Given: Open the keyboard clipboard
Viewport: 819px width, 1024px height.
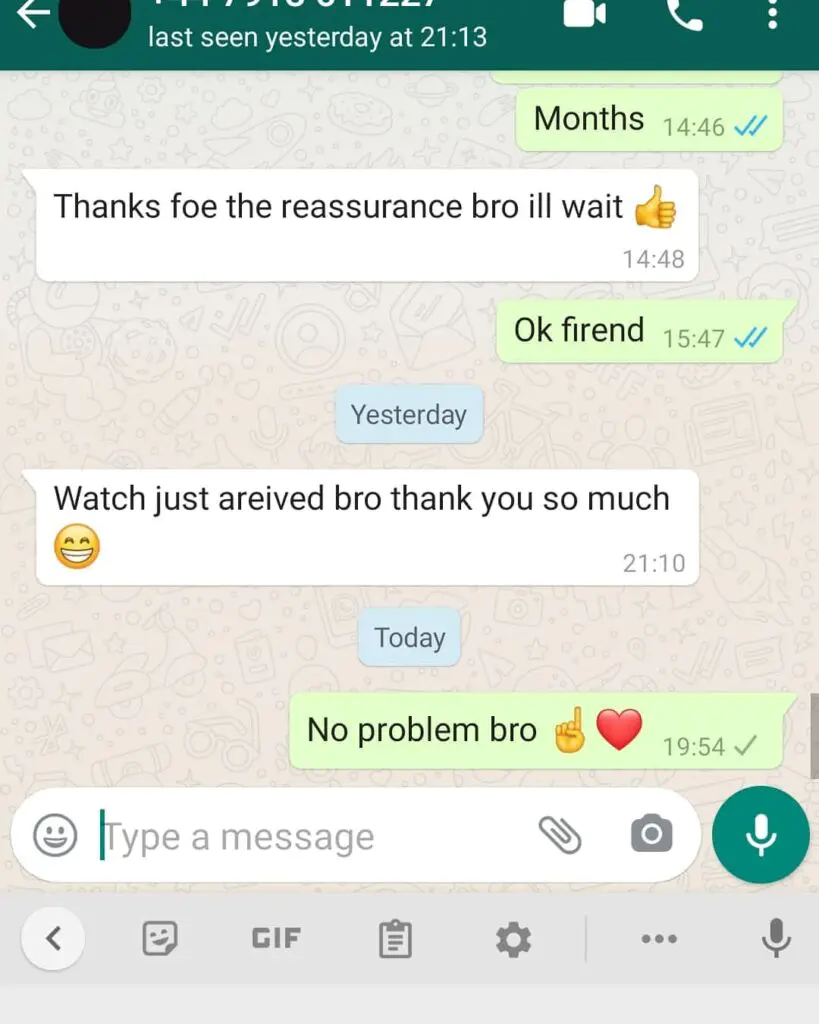Looking at the screenshot, I should pyautogui.click(x=395, y=939).
